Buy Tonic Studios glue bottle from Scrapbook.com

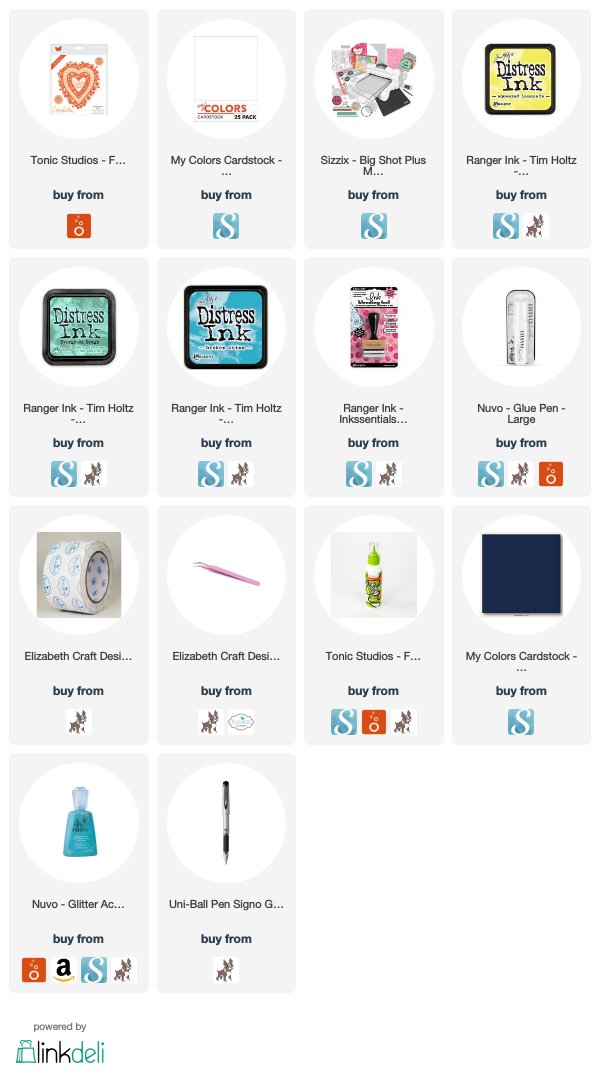pyautogui.click(x=343, y=722)
